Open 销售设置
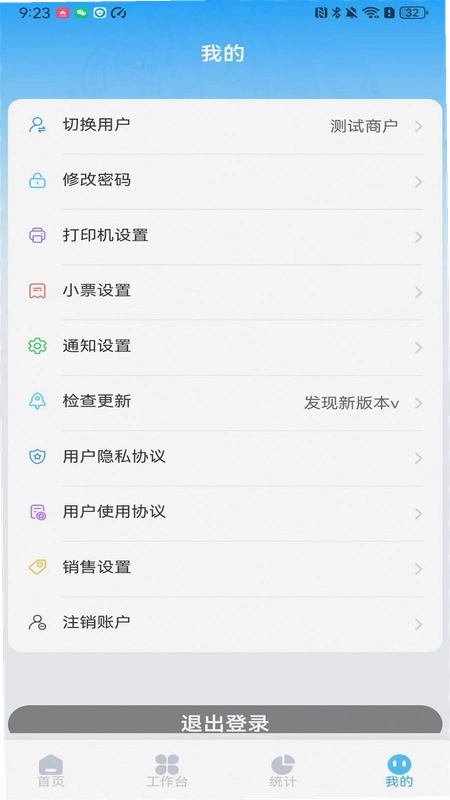450x800 pixels. point(225,568)
